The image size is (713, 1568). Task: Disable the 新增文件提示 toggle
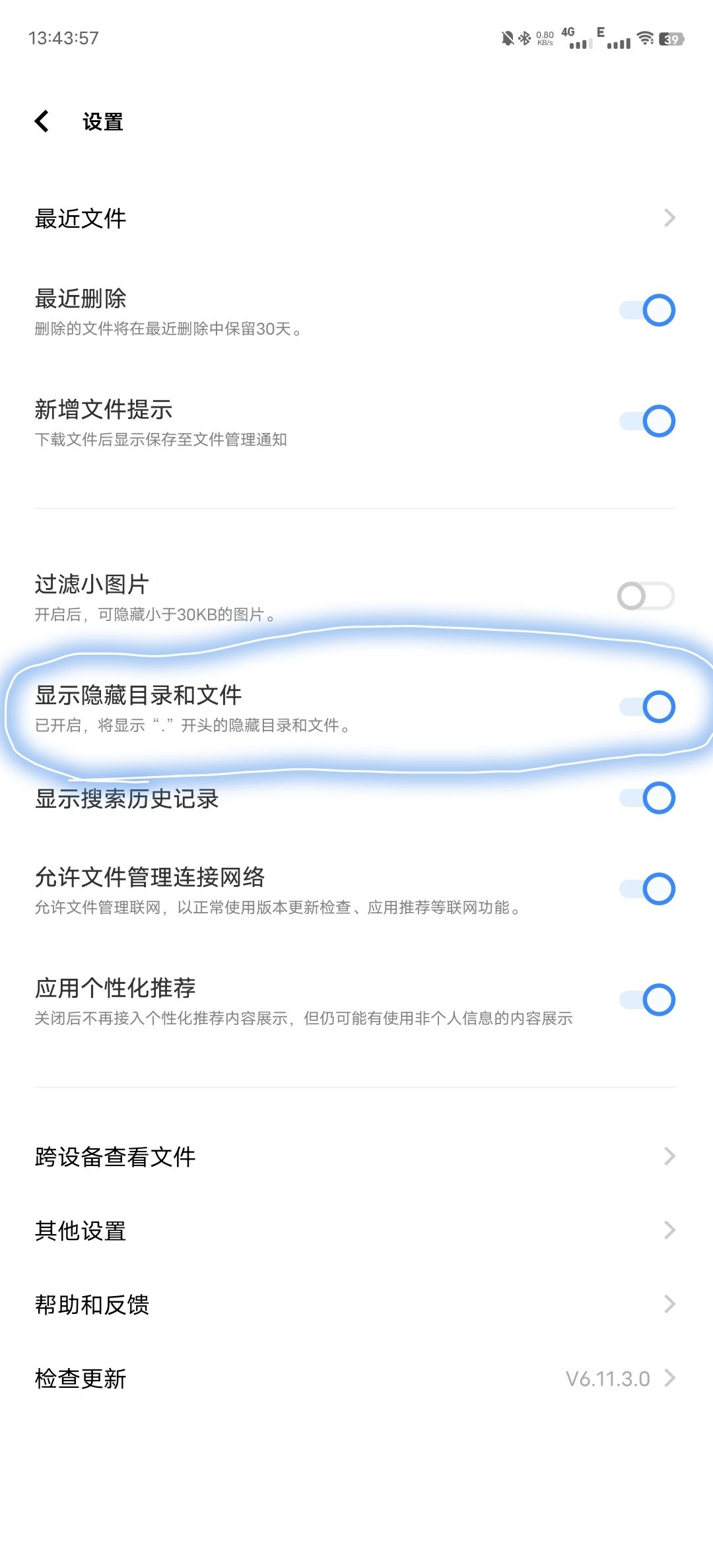647,421
